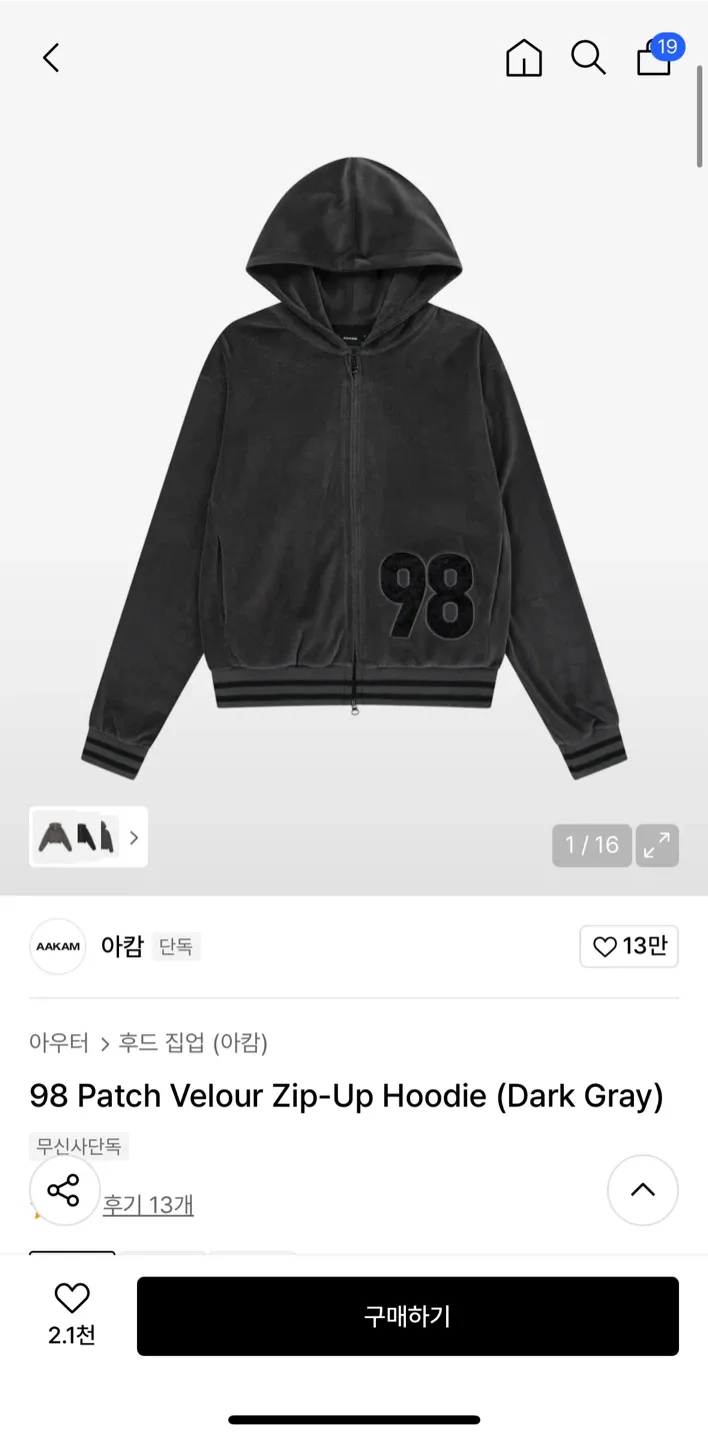Open the home icon
708x1440 pixels.
pyautogui.click(x=524, y=58)
